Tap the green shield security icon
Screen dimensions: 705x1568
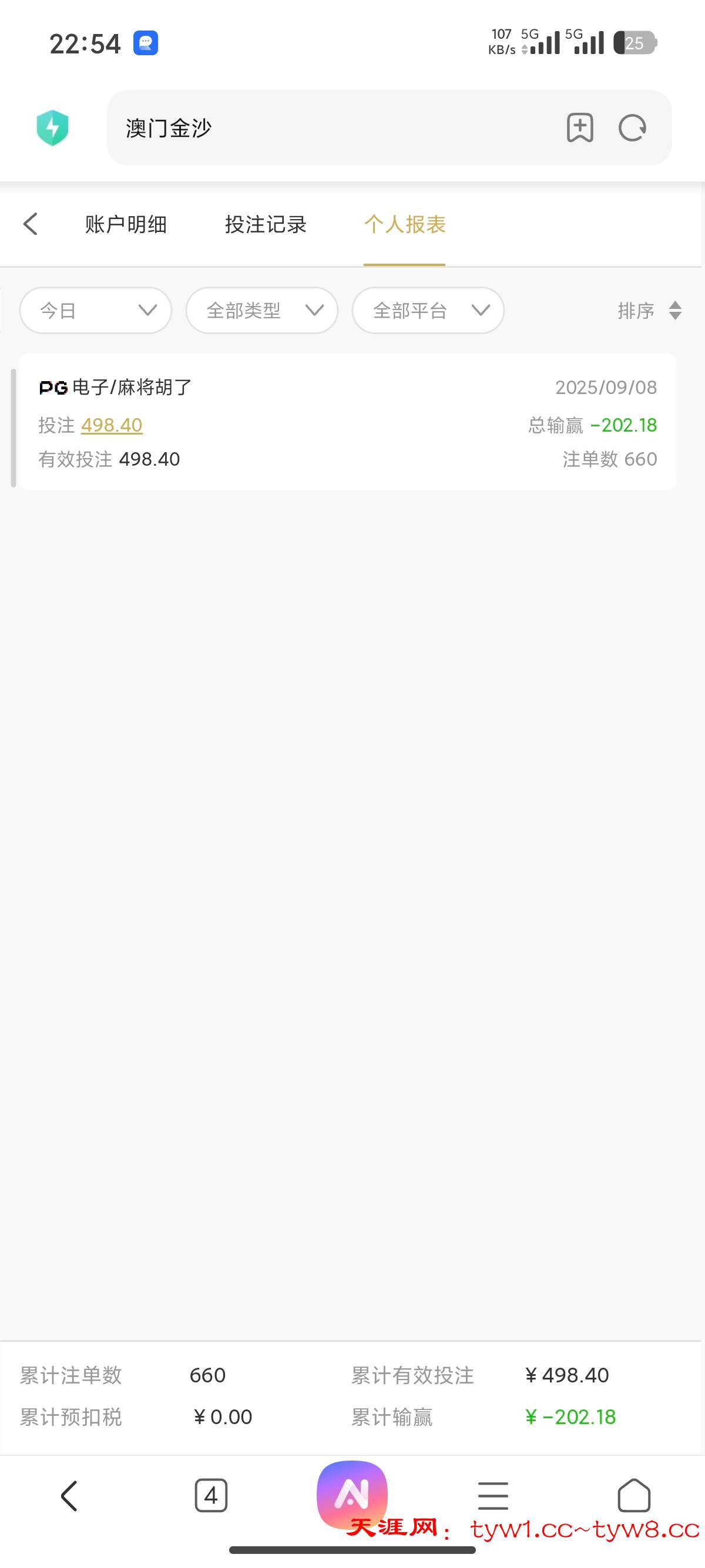click(x=52, y=128)
